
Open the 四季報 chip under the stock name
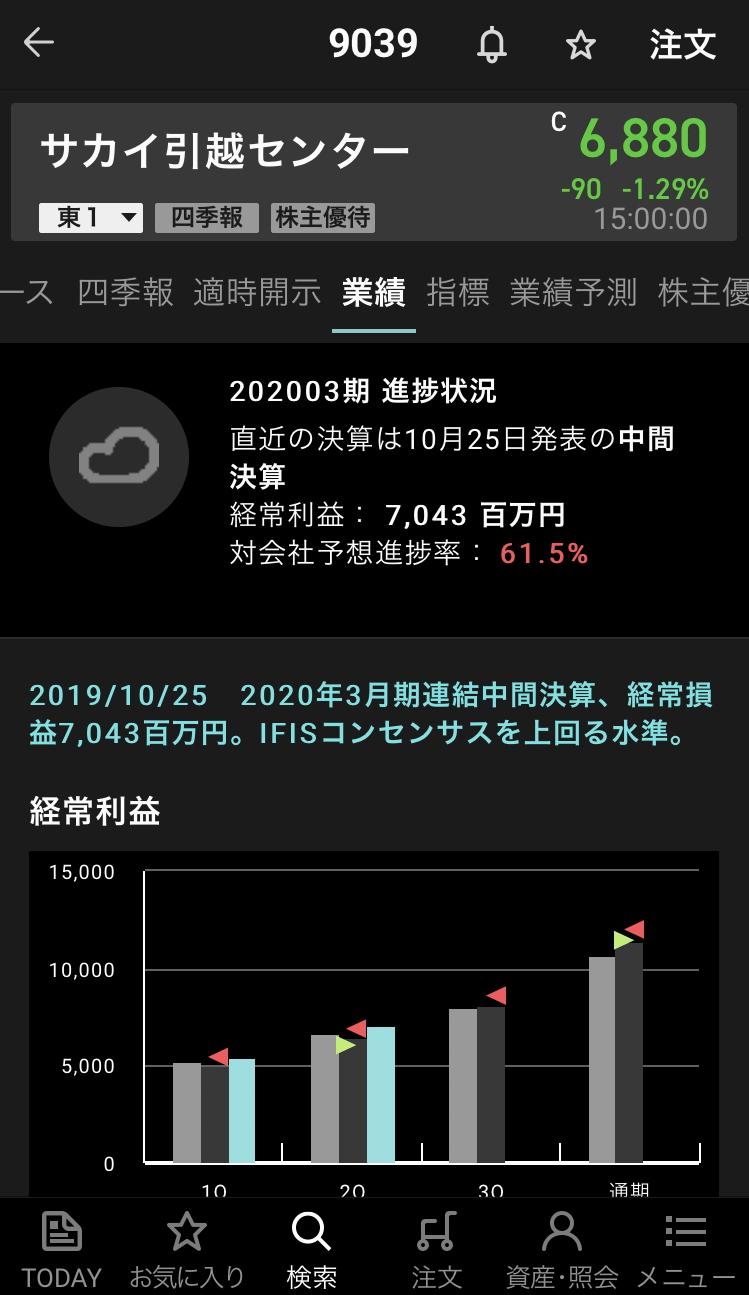coord(207,218)
